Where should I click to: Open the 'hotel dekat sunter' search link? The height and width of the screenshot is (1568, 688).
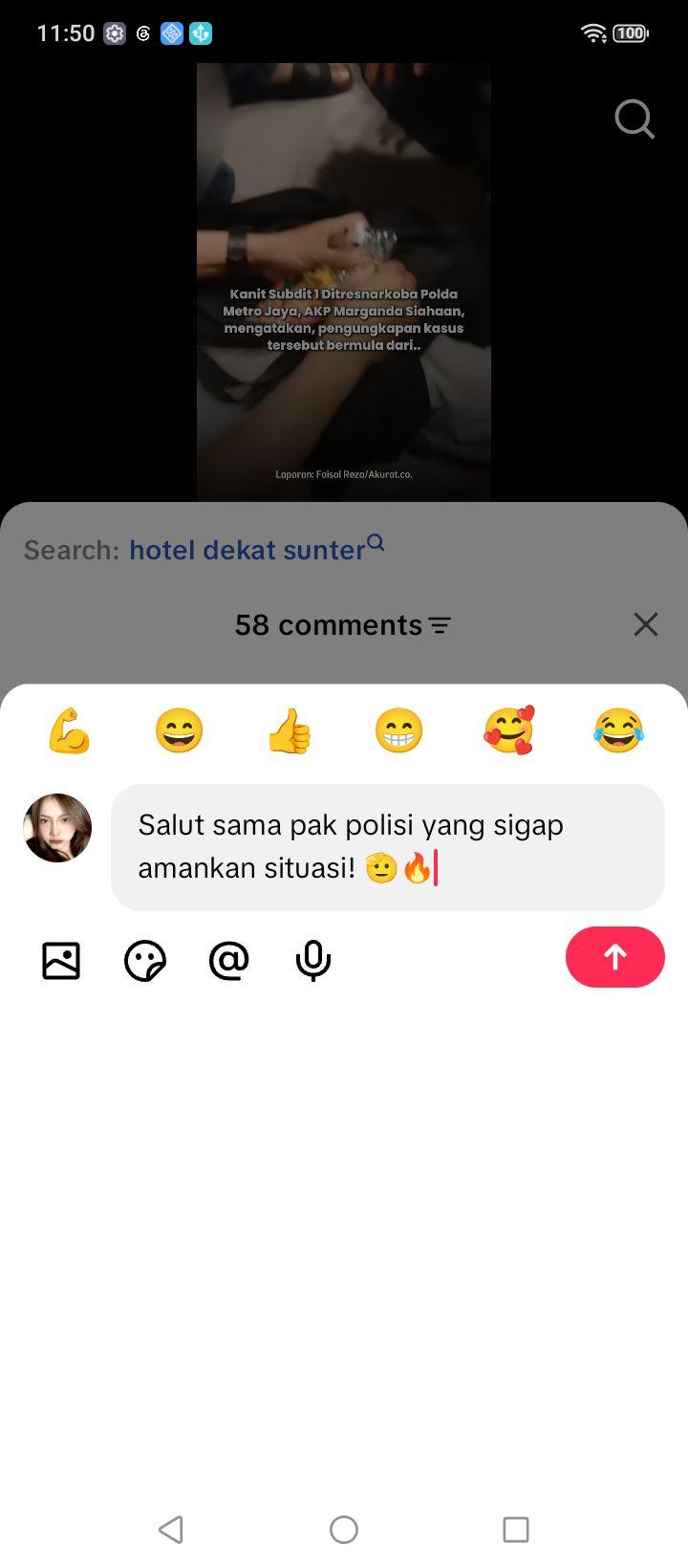click(x=256, y=549)
